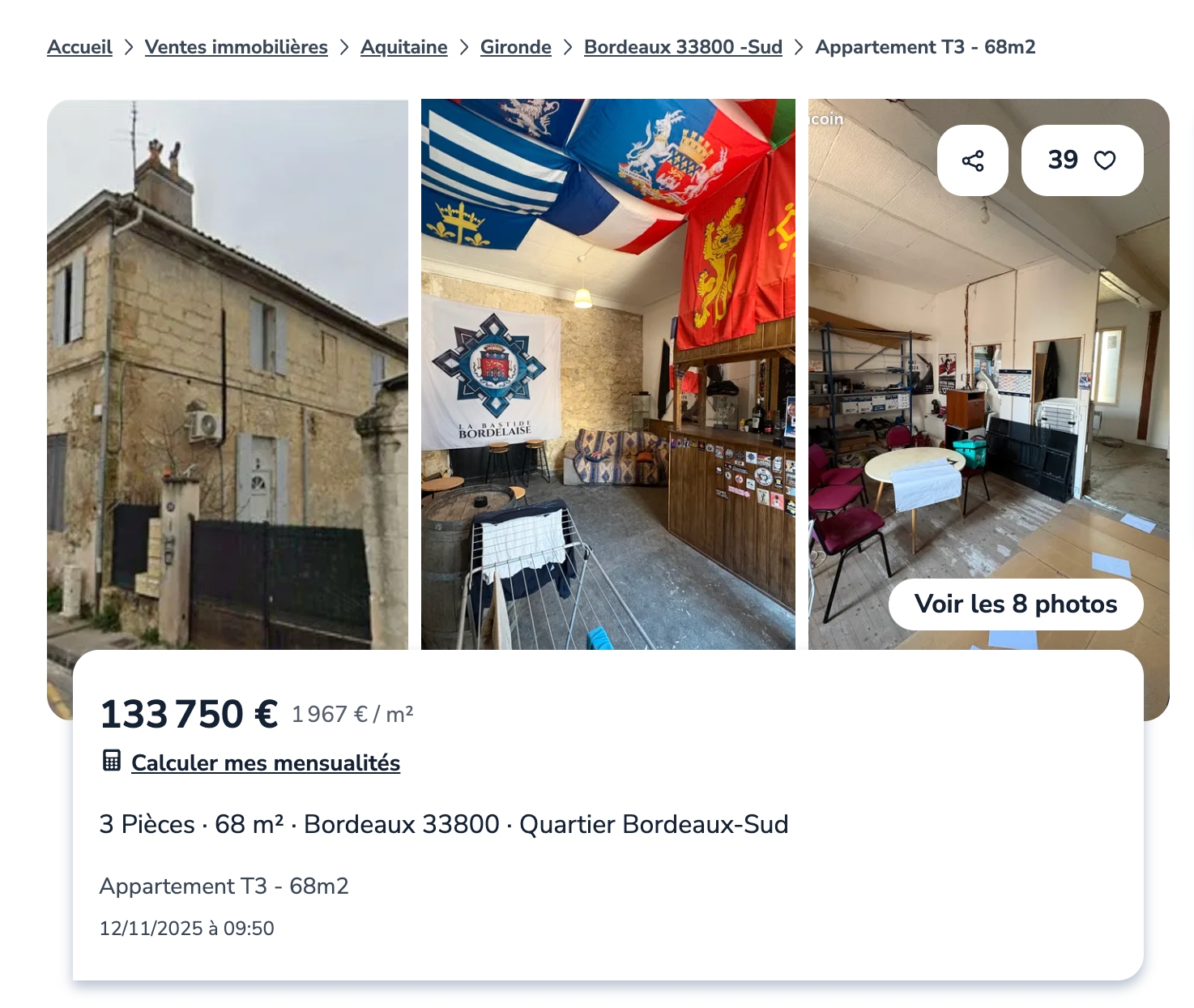Open Bordeaux 33800 -Sud breadcrumb link

(682, 47)
